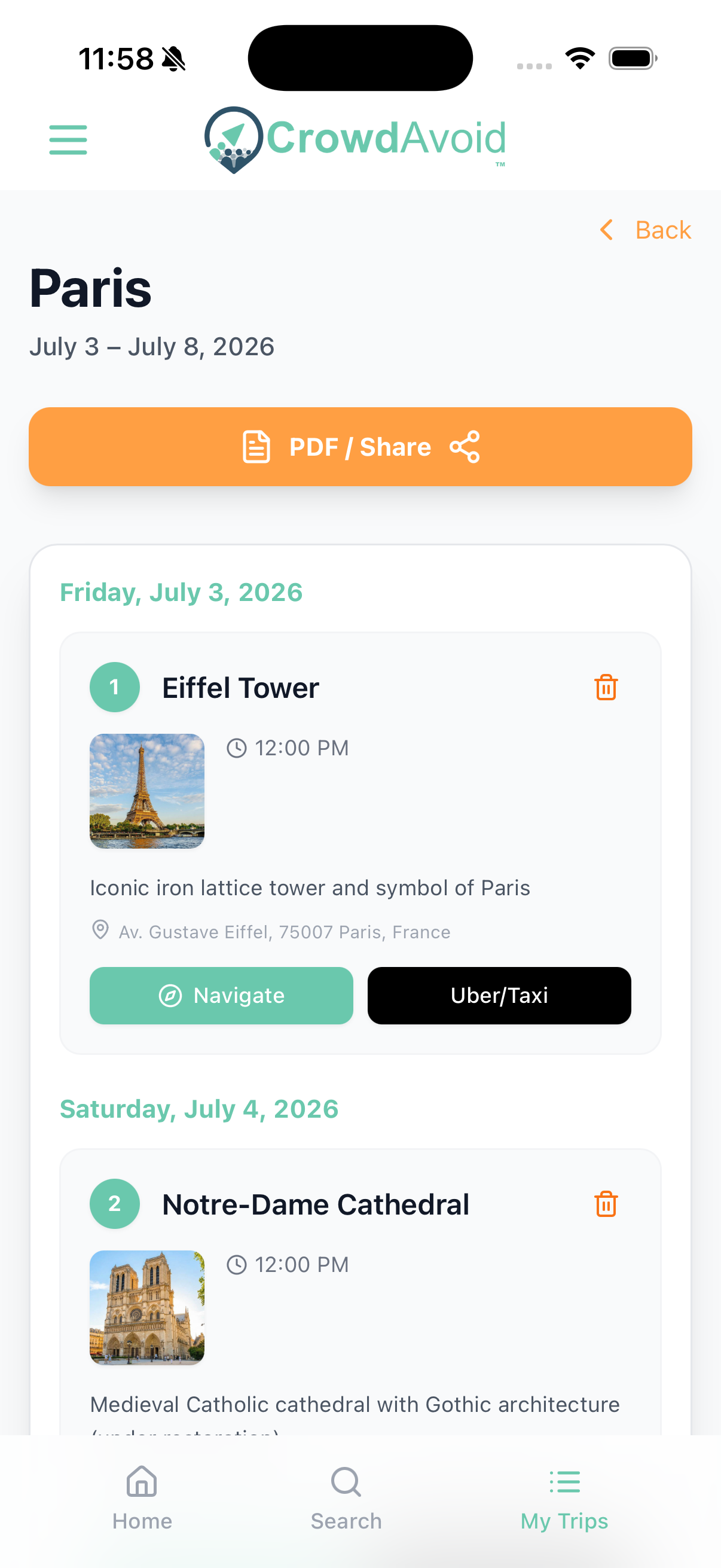Open the Search tab at the bottom
Image resolution: width=721 pixels, height=1568 pixels.
click(x=346, y=1503)
